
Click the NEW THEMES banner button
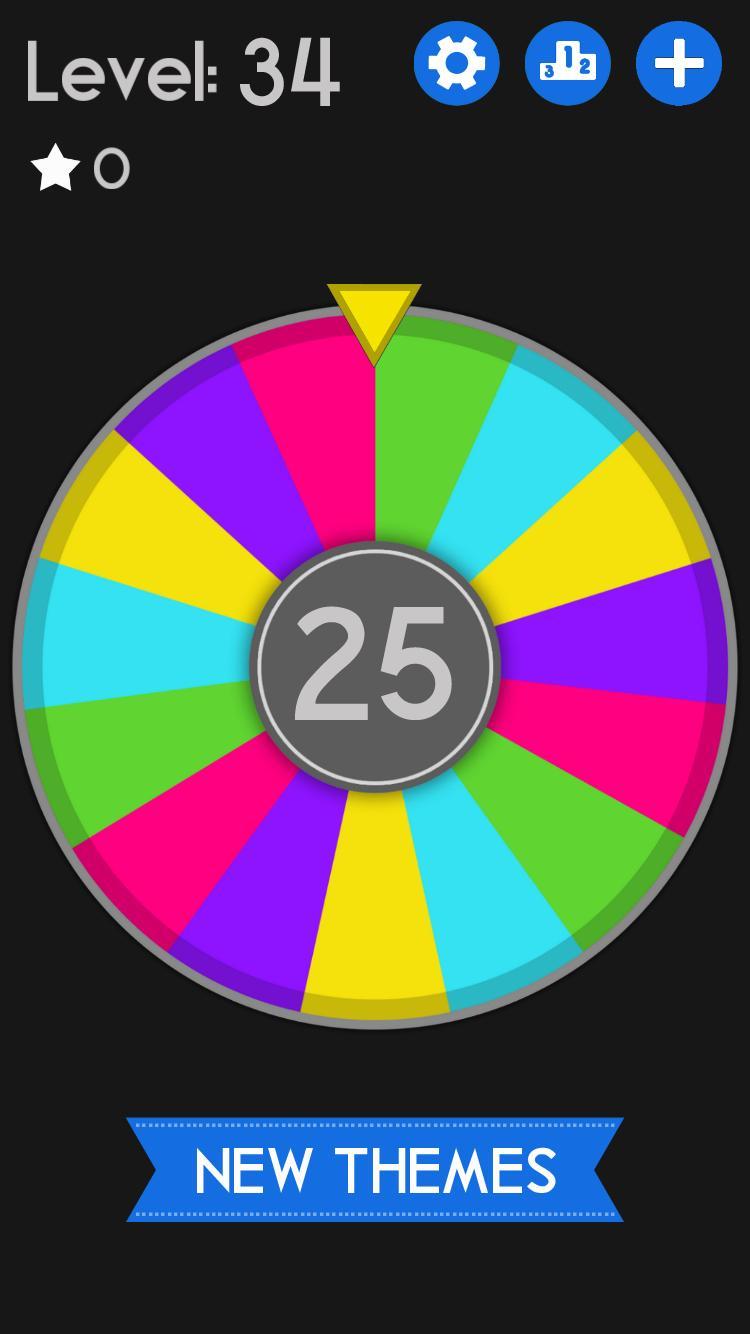tap(375, 1168)
